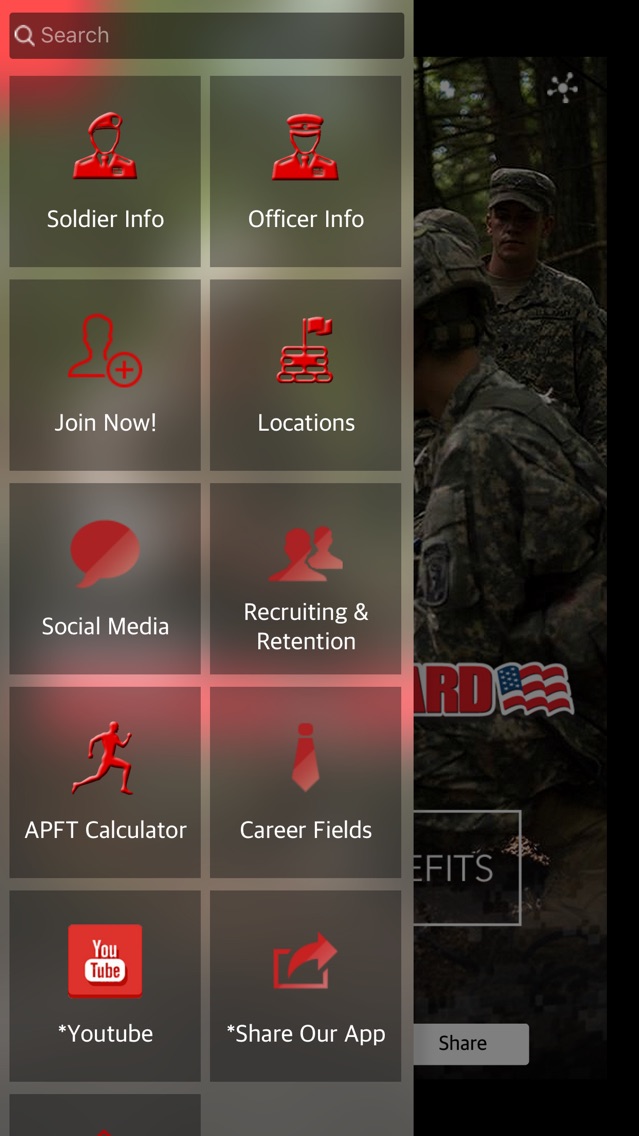The width and height of the screenshot is (639, 1136).
Task: Open Career Fields tile
Action: [x=306, y=782]
